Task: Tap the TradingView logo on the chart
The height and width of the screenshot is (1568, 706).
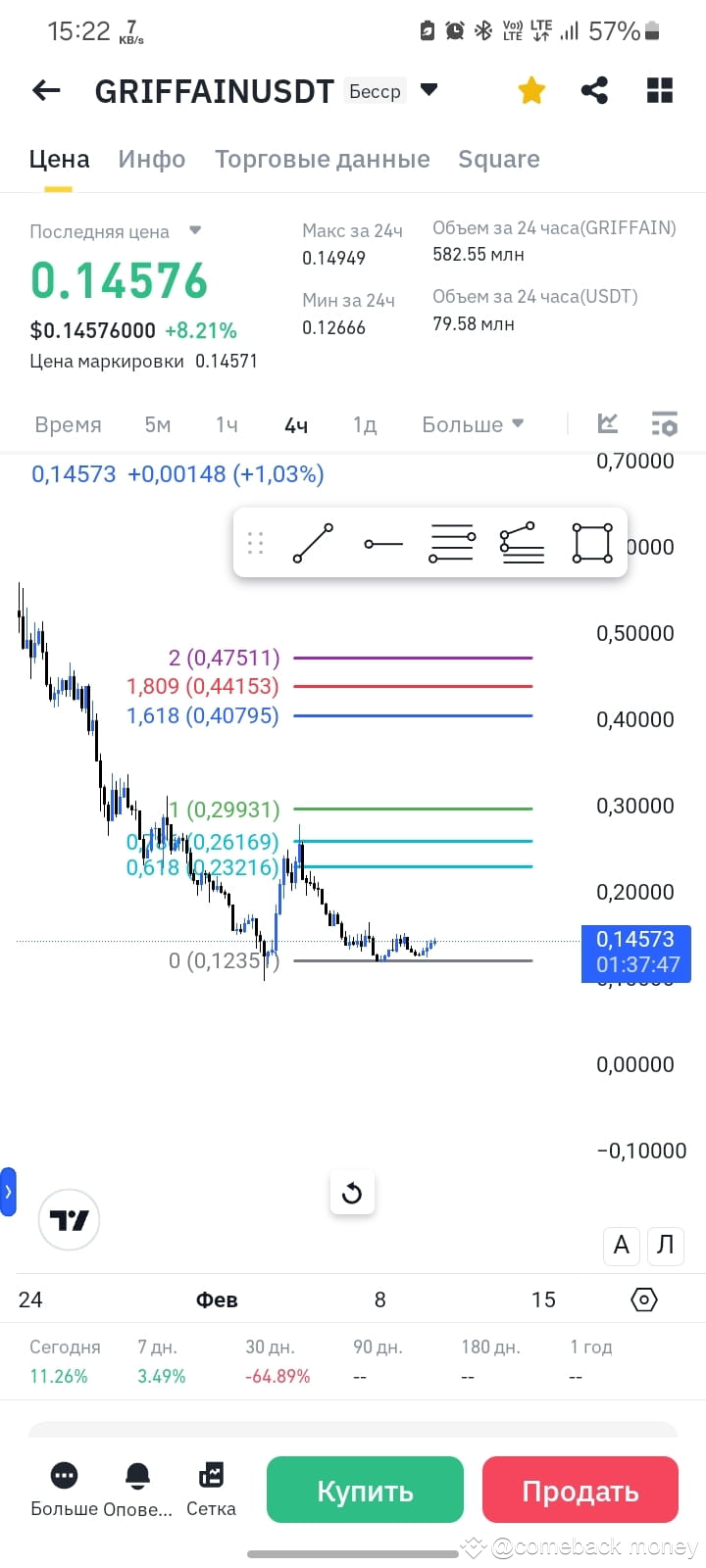Action: [68, 1219]
